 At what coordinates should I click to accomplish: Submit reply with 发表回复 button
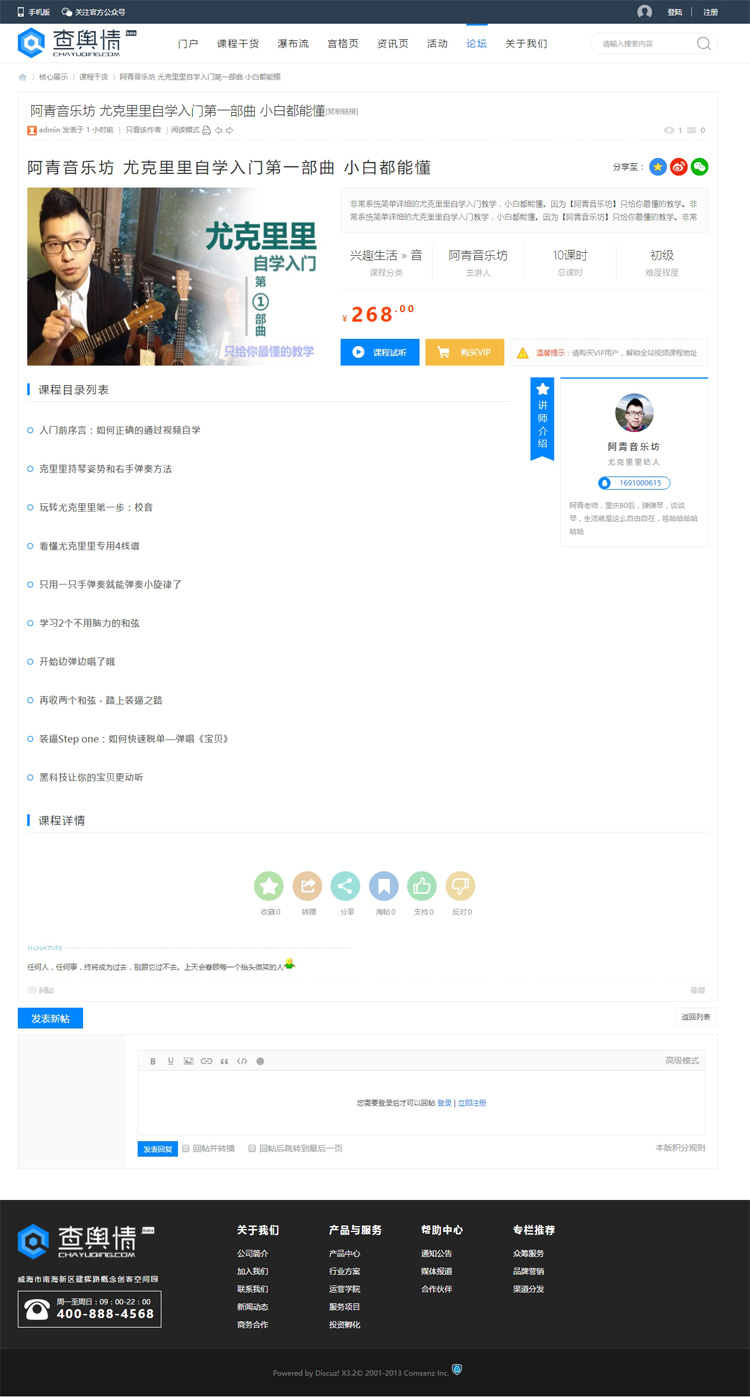(x=157, y=1149)
